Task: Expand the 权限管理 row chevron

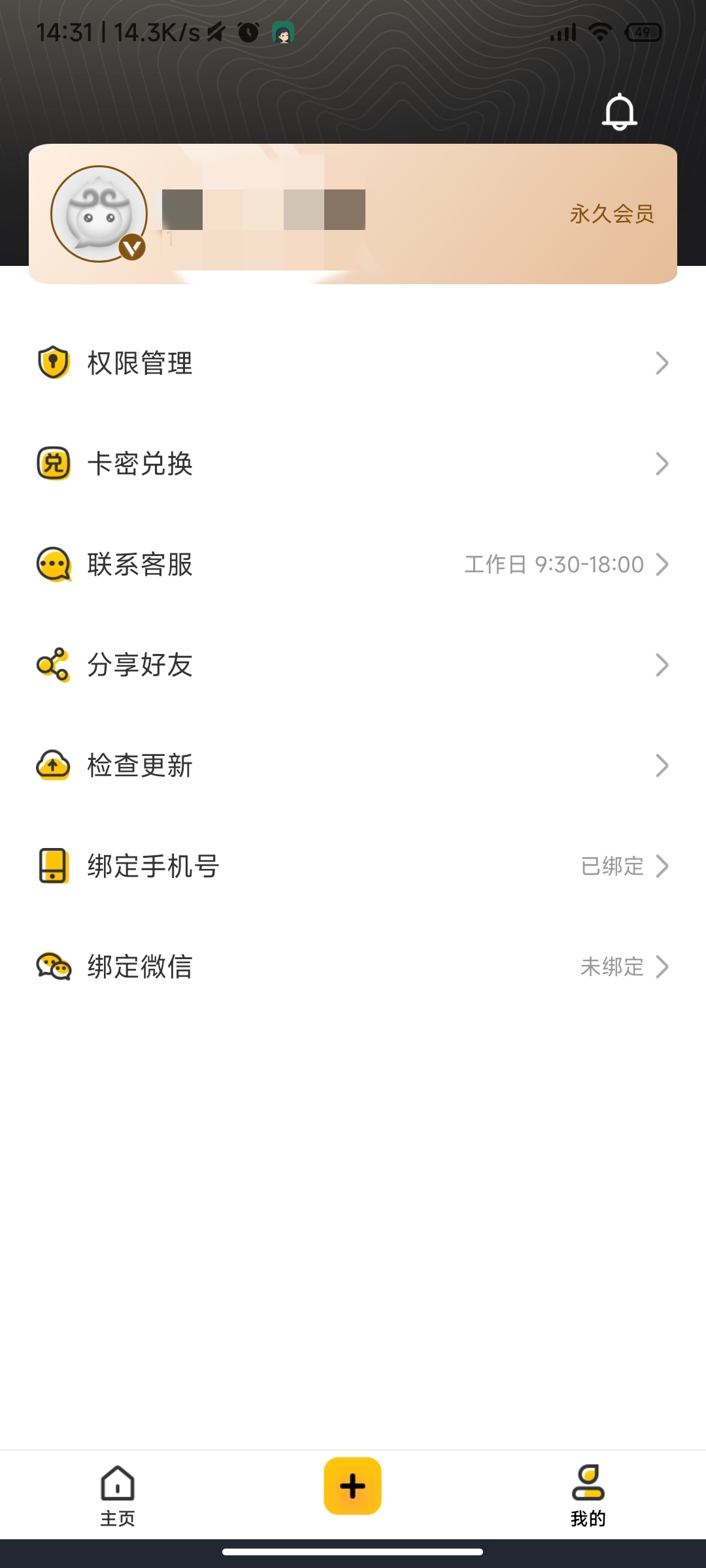Action: (x=663, y=364)
